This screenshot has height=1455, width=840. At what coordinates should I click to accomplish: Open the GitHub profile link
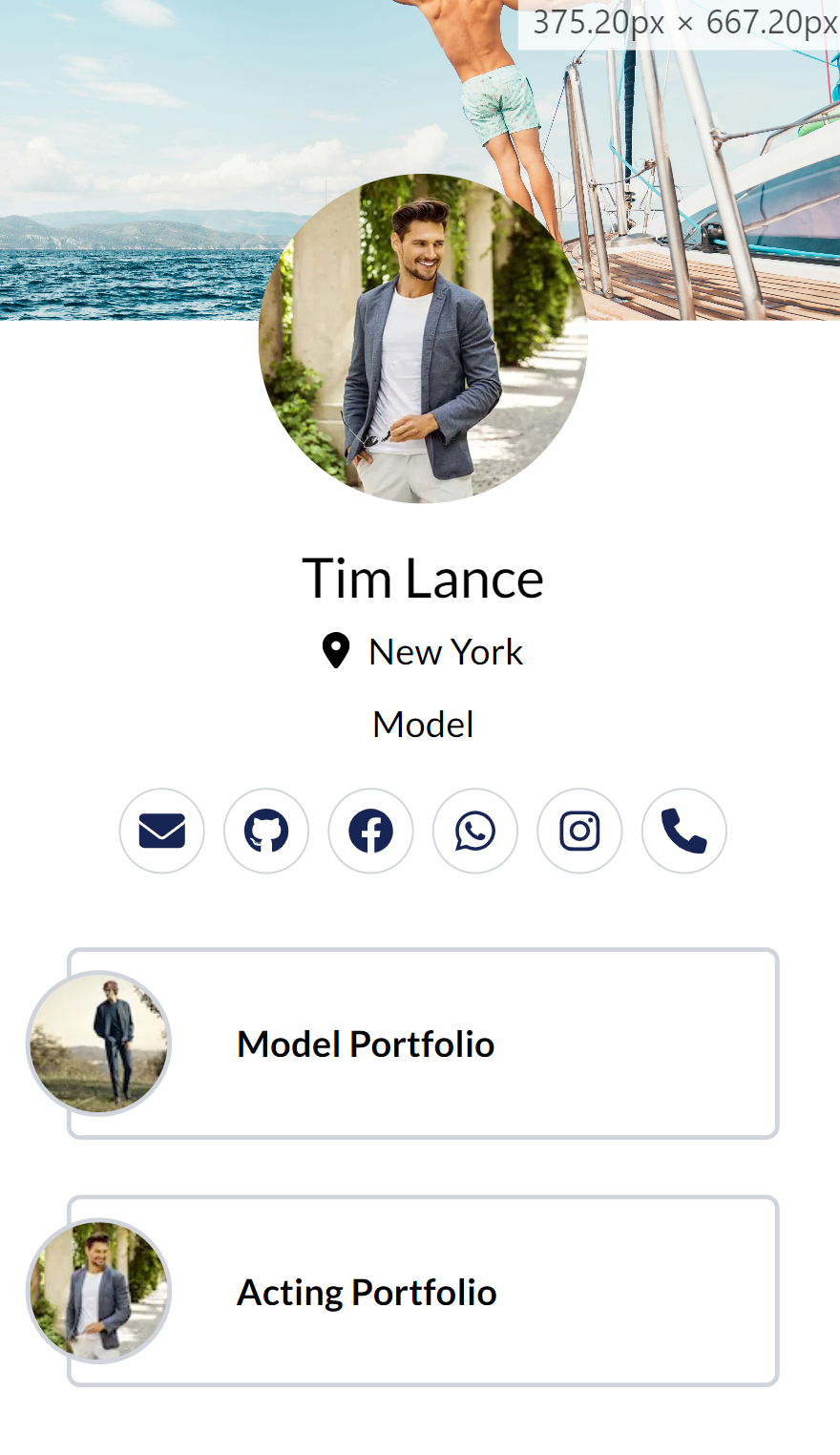[x=266, y=831]
